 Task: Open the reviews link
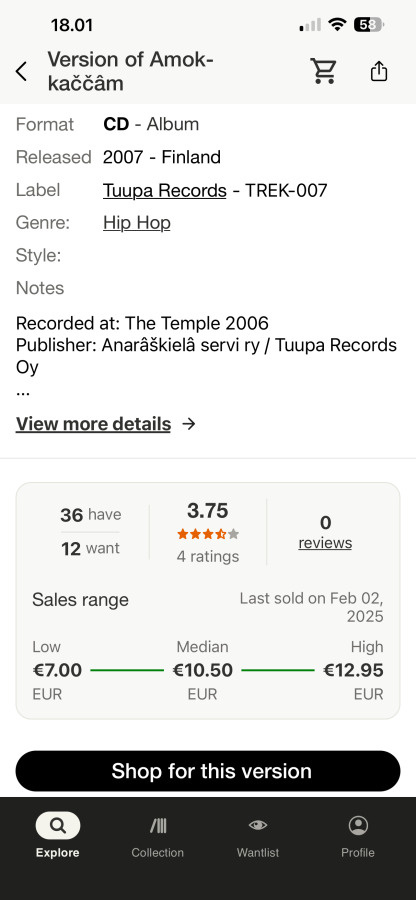[x=325, y=542]
